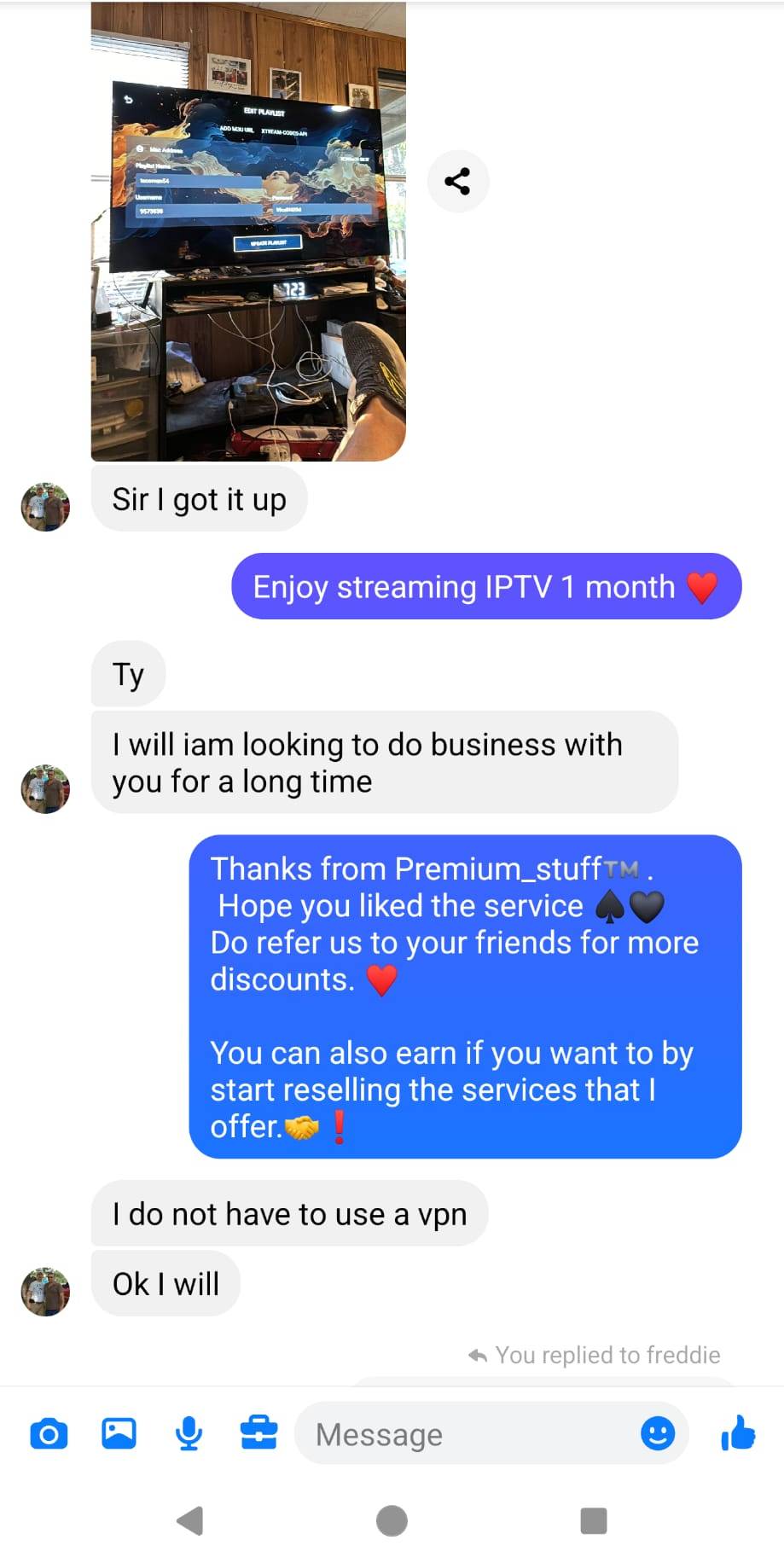Image resolution: width=784 pixels, height=1563 pixels.
Task: Open recent apps with the square button
Action: point(592,1519)
